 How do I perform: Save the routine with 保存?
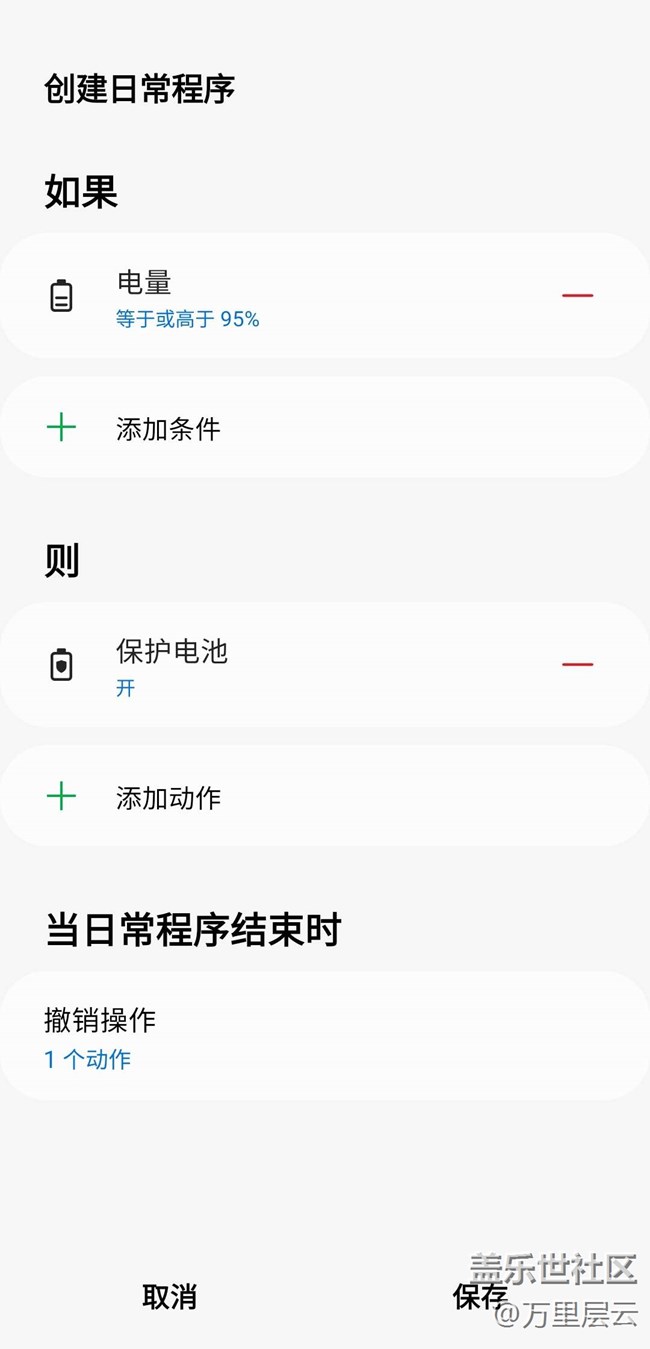(479, 1297)
